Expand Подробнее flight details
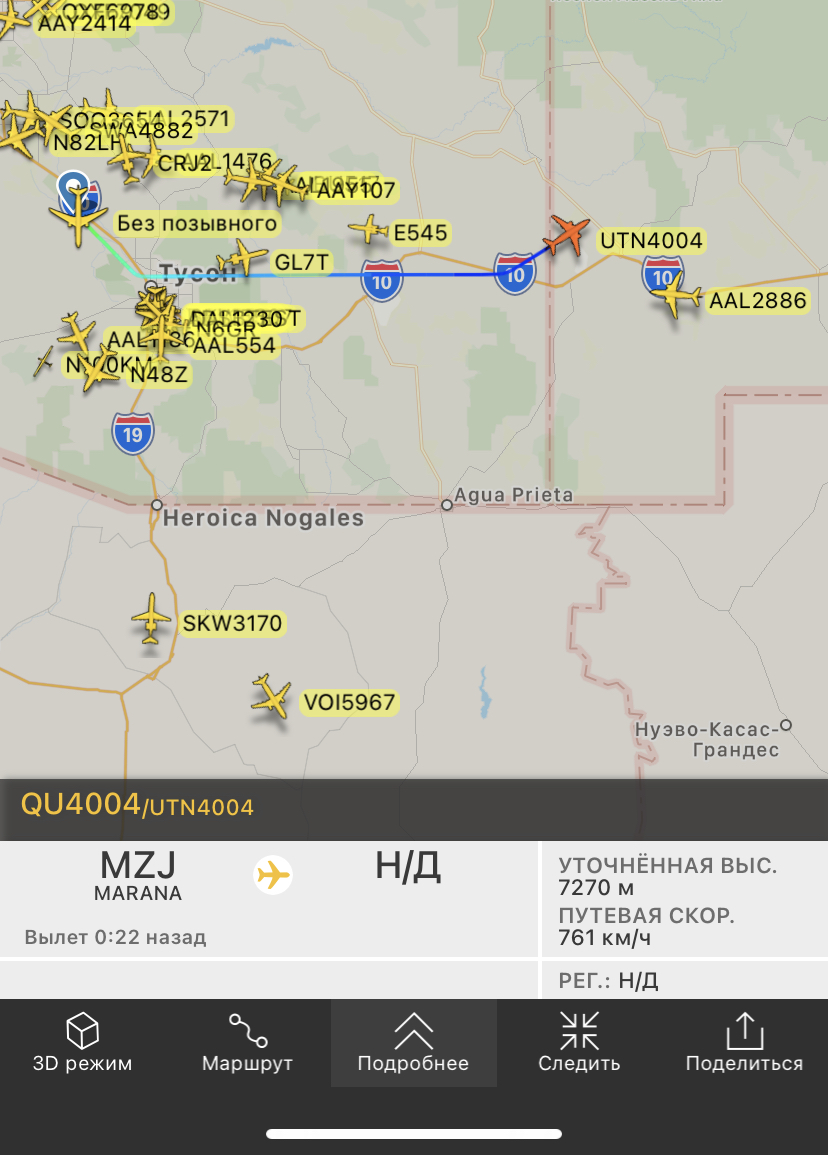The height and width of the screenshot is (1155, 828). point(413,1042)
